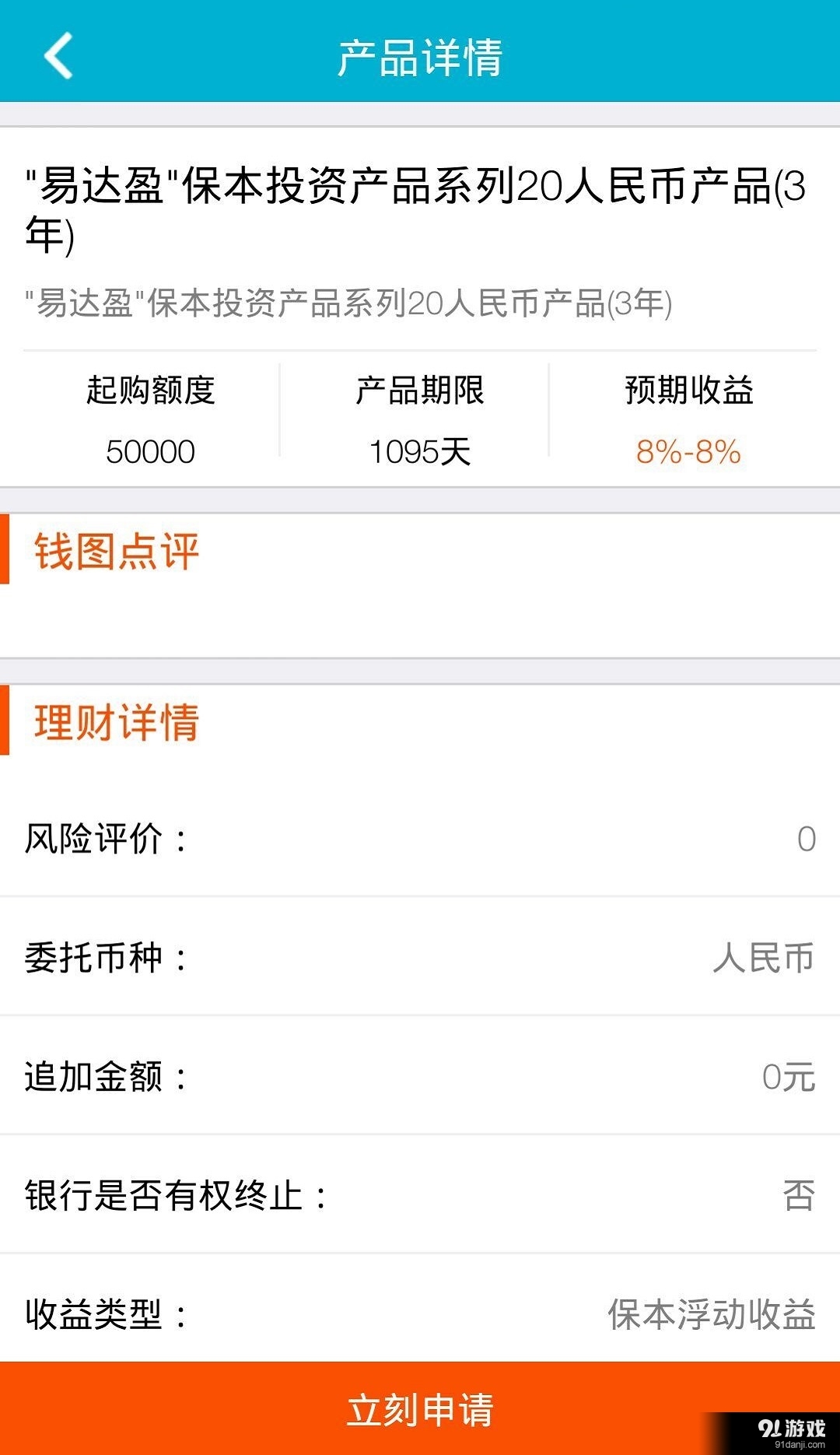Go back from the 产品详情 page
The image size is (840, 1455).
(x=58, y=55)
